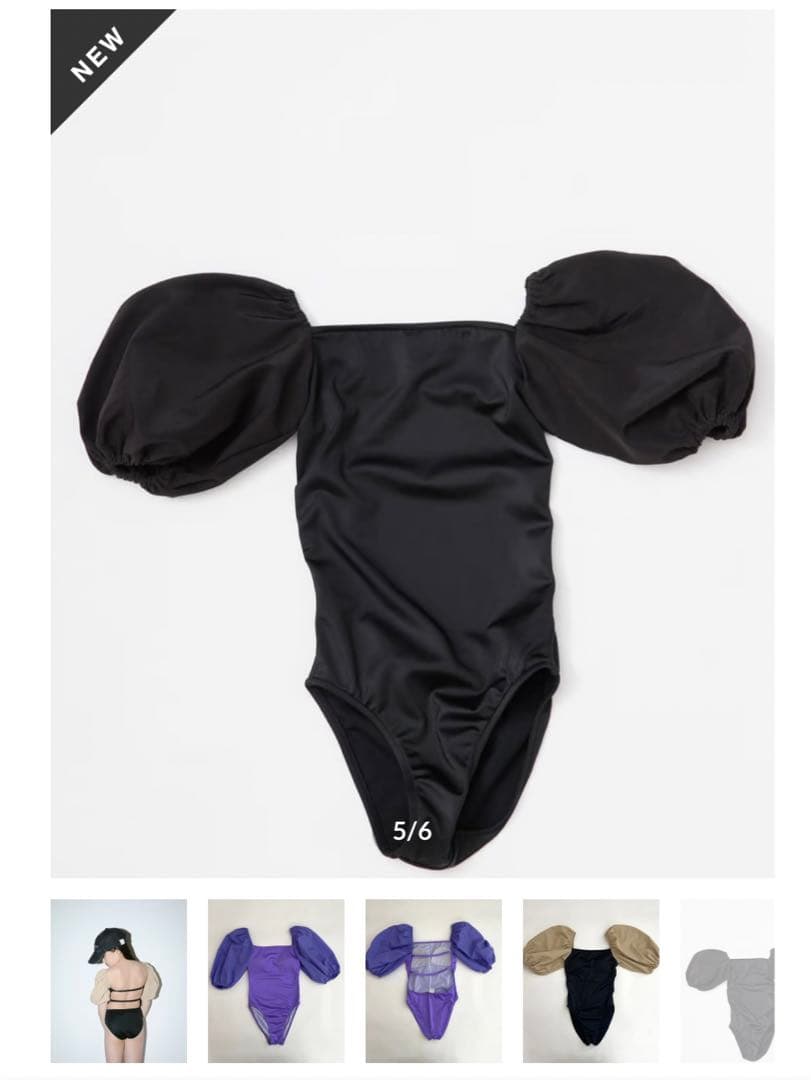Screen dimensions: 811x1080
Task: Open the model back-view photo thumbnail
Action: 118,980
